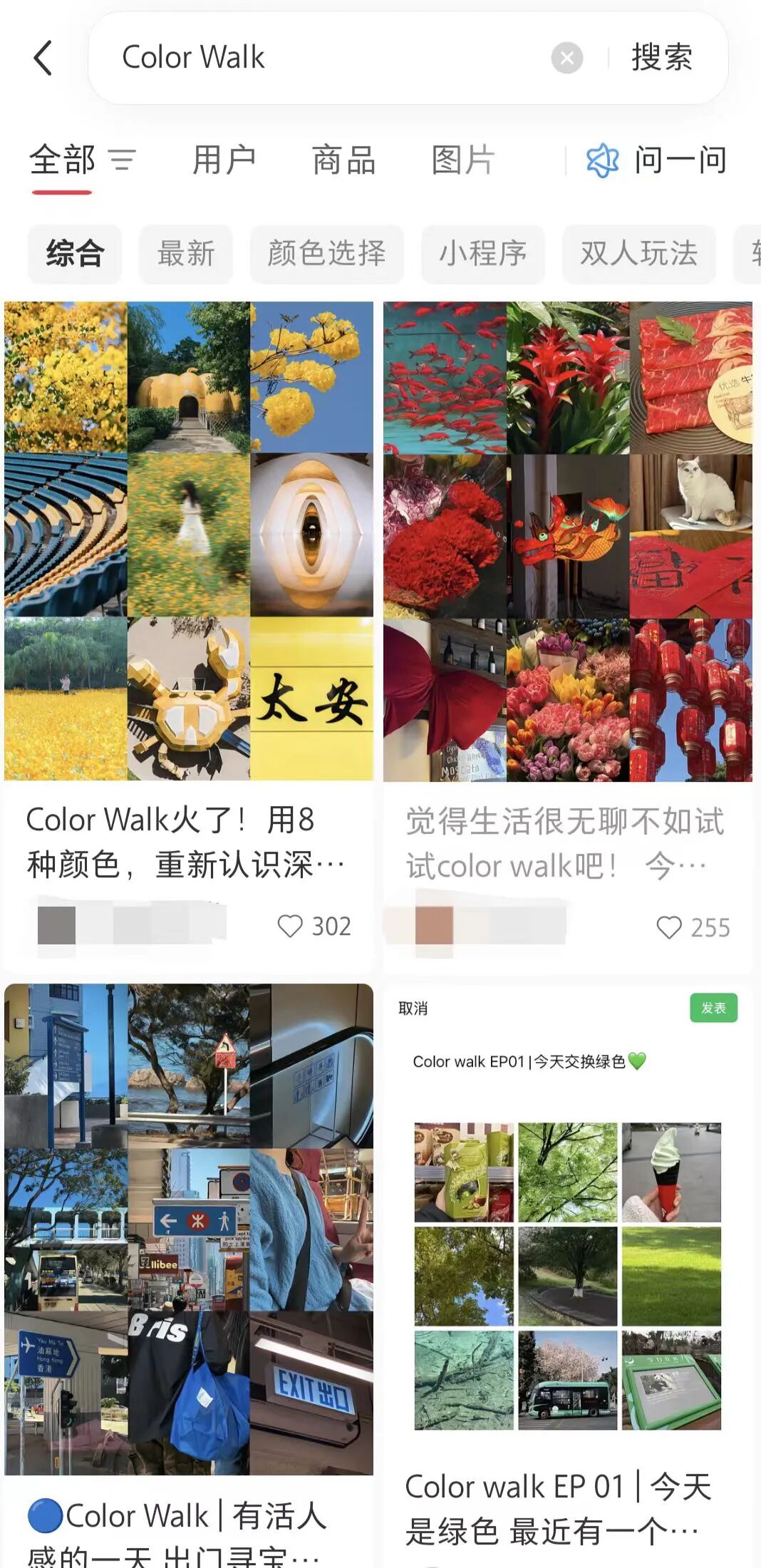This screenshot has width=761, height=1568.
Task: Tap the Color Walk search field
Action: pyautogui.click(x=321, y=58)
